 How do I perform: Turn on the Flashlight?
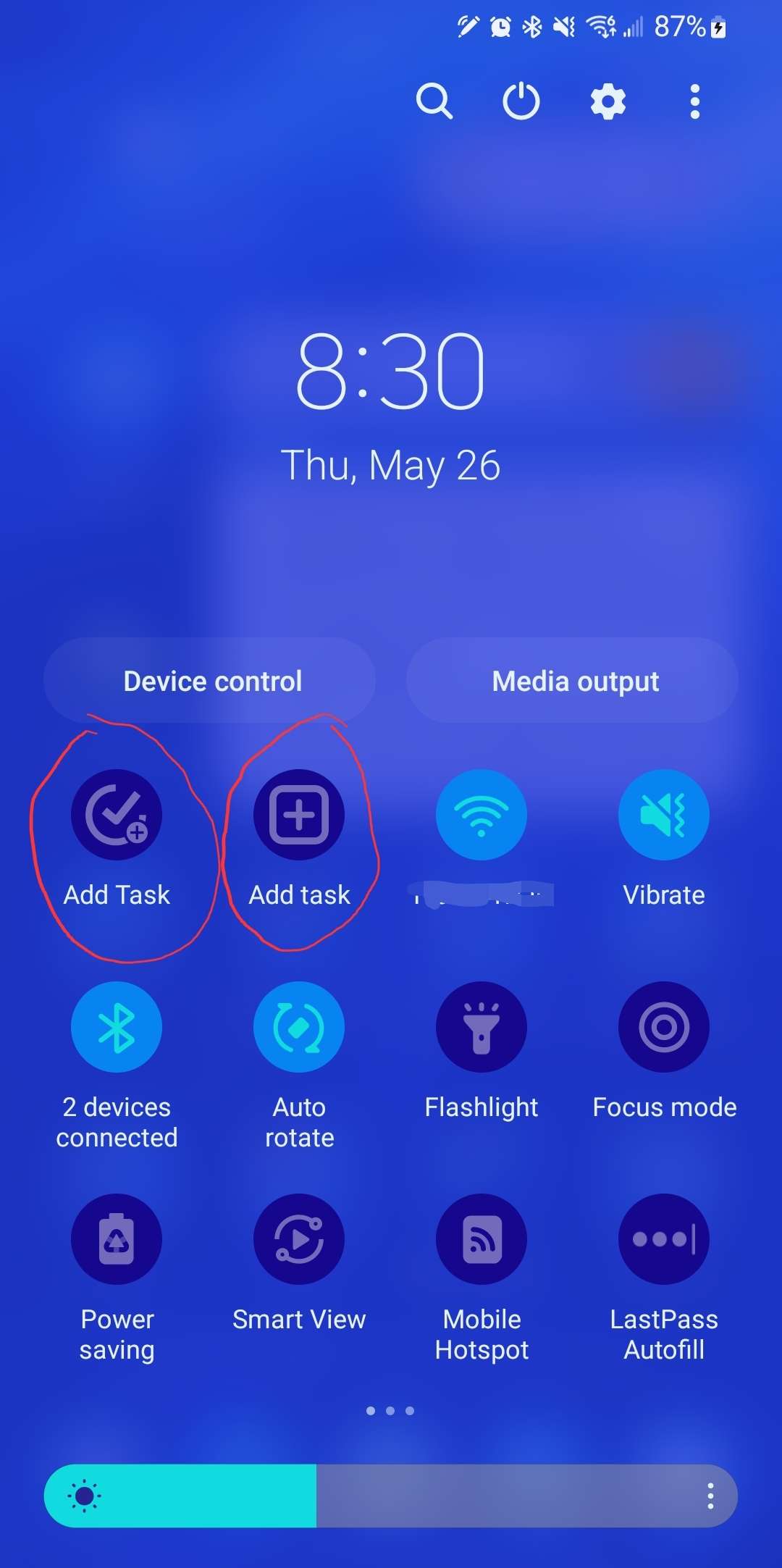tap(482, 1027)
